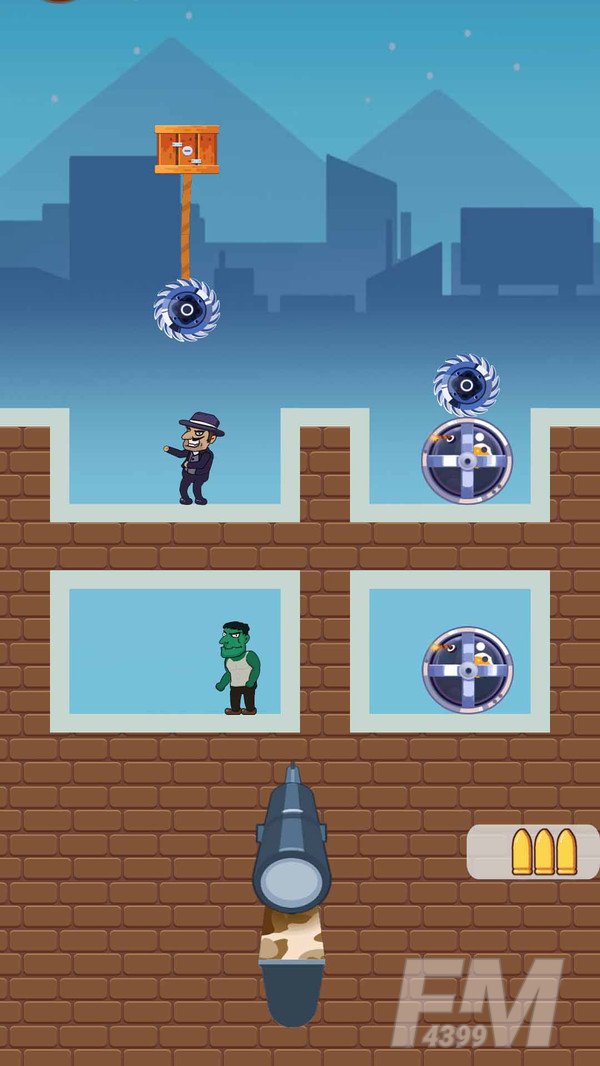The width and height of the screenshot is (600, 1066).
Task: Aim at the rope holding the saw
Action: [x=185, y=227]
